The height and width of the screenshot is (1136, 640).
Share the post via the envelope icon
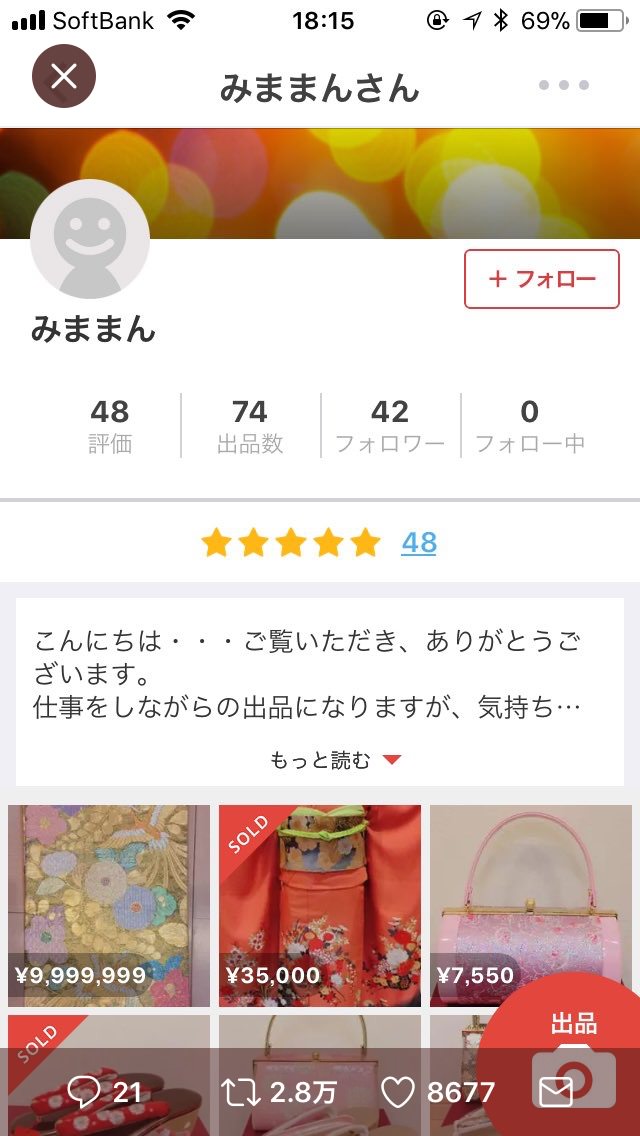coord(556,1092)
